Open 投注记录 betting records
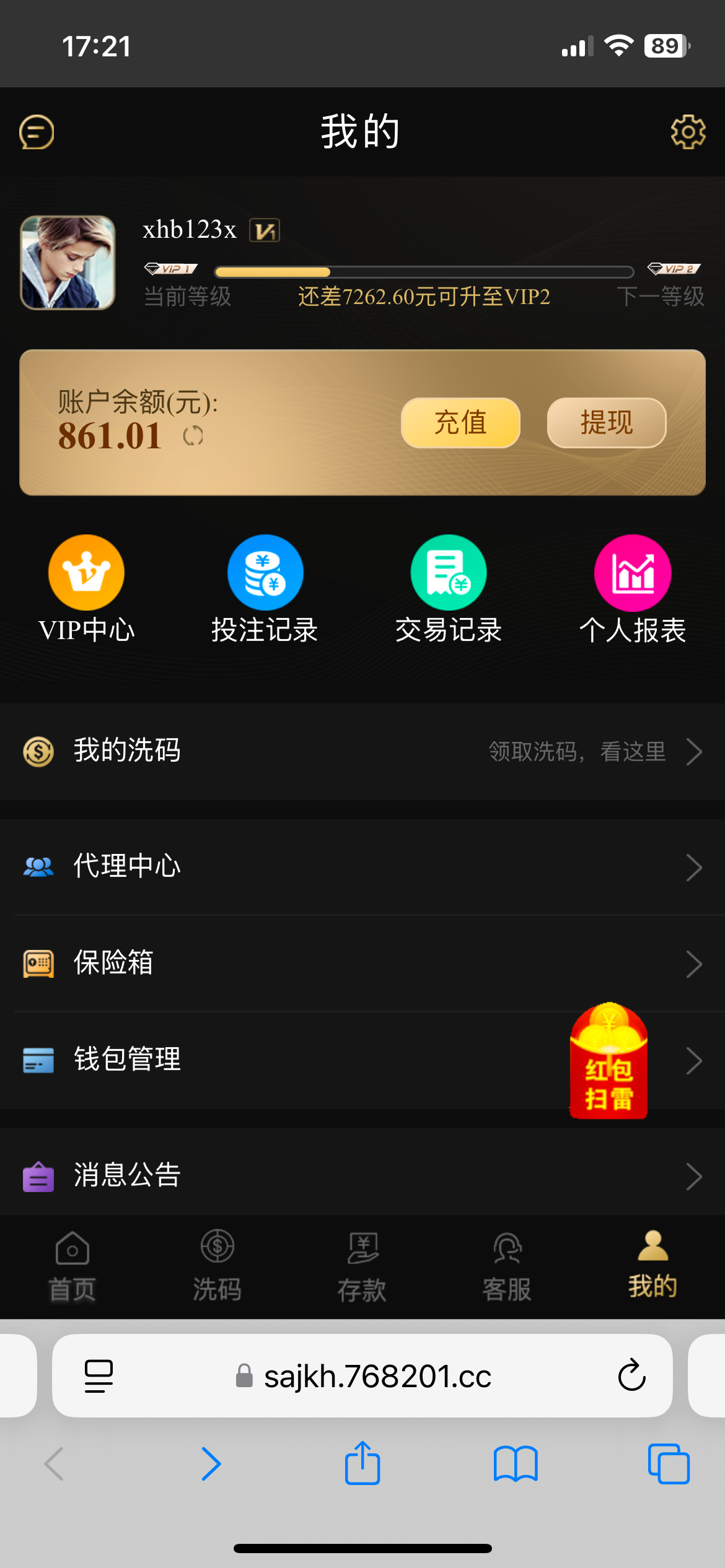This screenshot has width=725, height=1568. click(265, 588)
